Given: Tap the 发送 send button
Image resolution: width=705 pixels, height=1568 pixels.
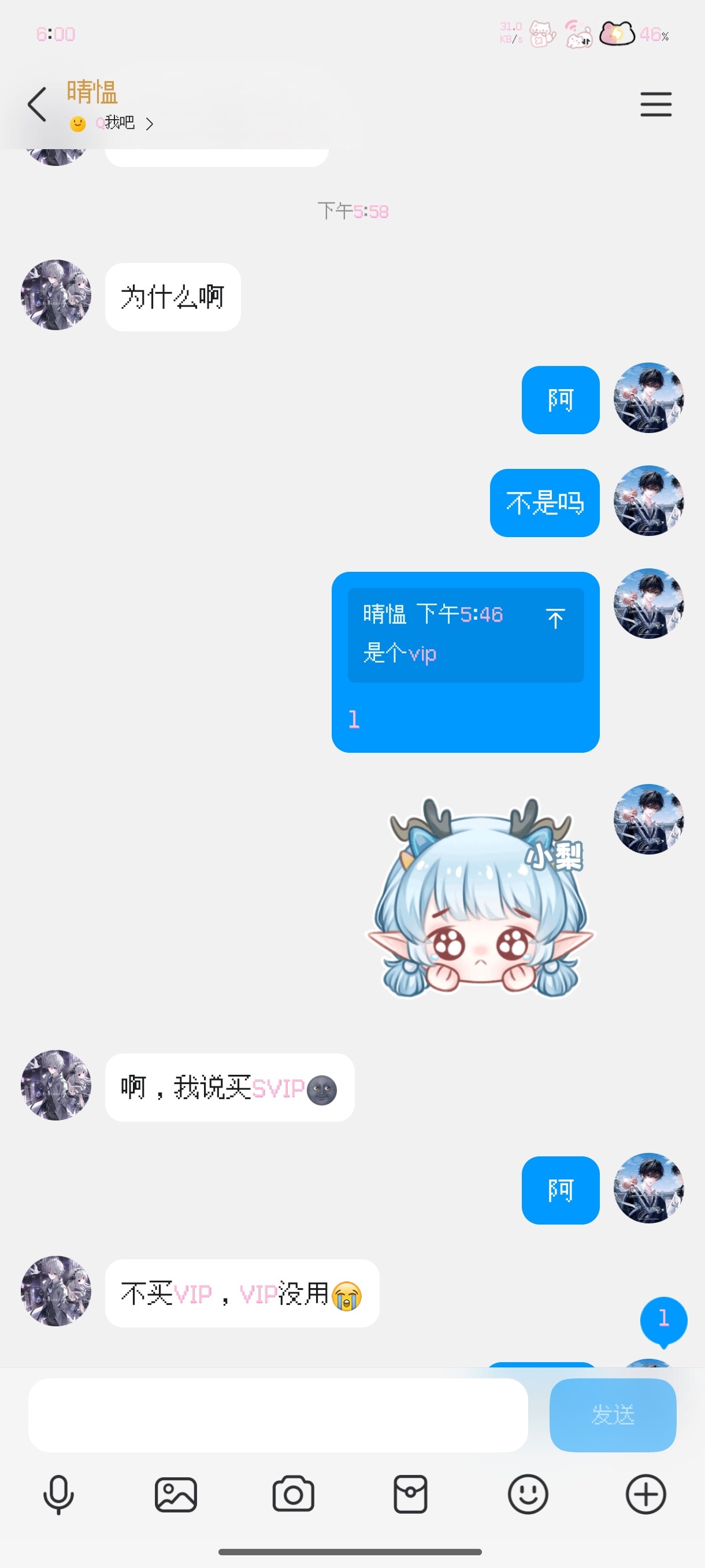Looking at the screenshot, I should pos(612,1415).
